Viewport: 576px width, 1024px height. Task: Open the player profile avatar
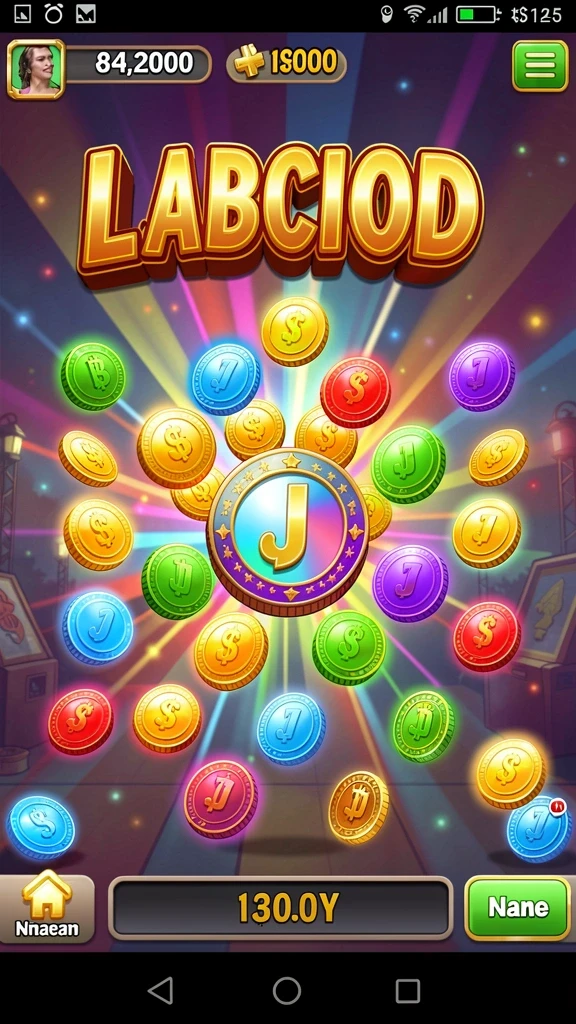click(x=36, y=69)
